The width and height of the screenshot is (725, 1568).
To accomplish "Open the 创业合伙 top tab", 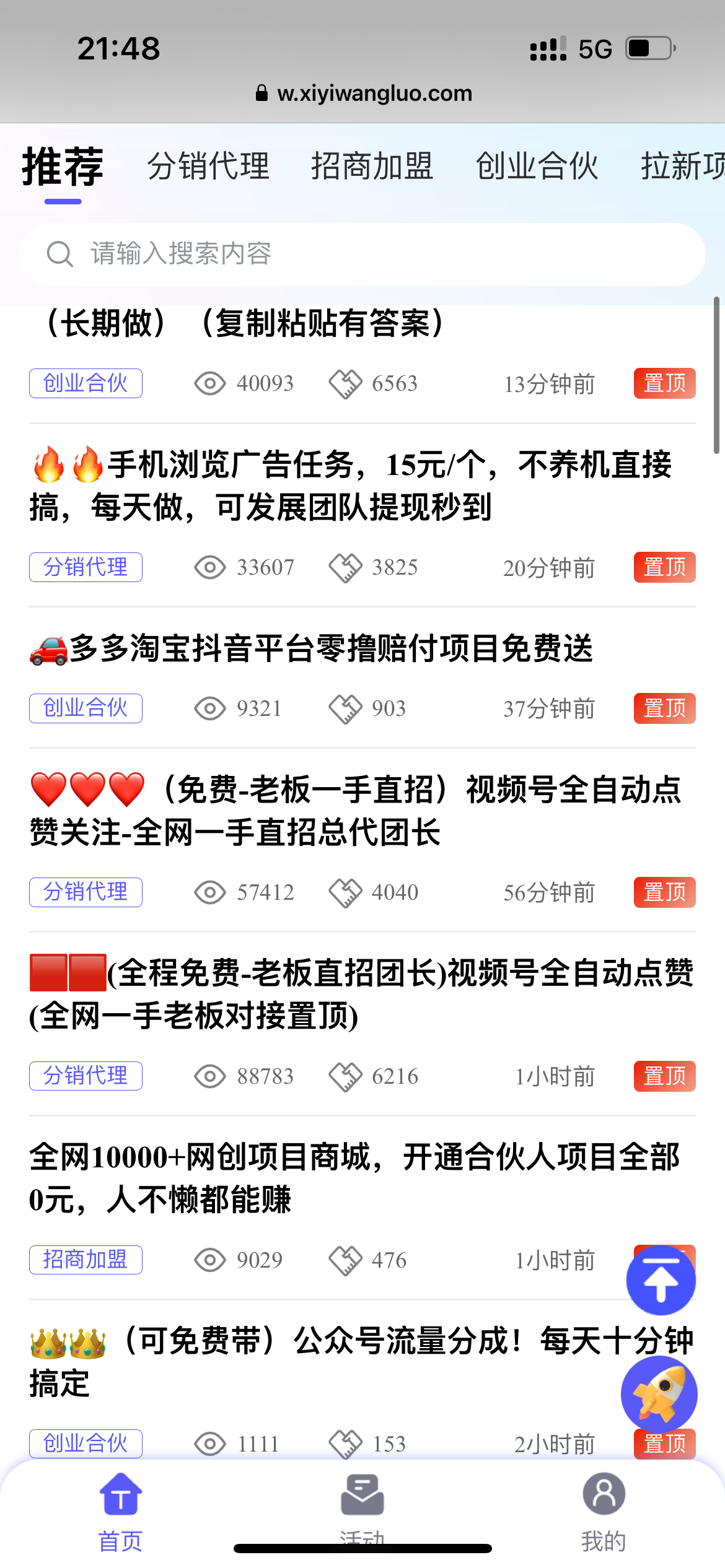I will tap(537, 166).
